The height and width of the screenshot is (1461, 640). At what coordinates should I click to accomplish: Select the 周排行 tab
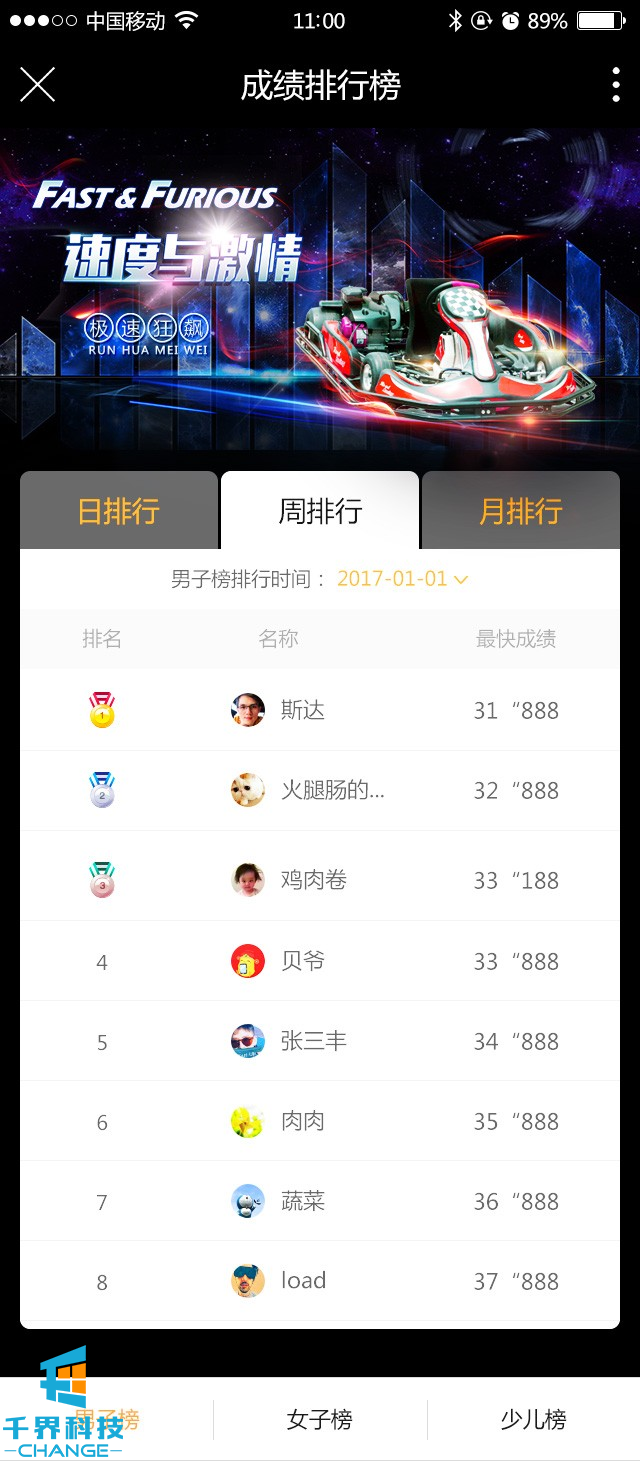pyautogui.click(x=320, y=511)
